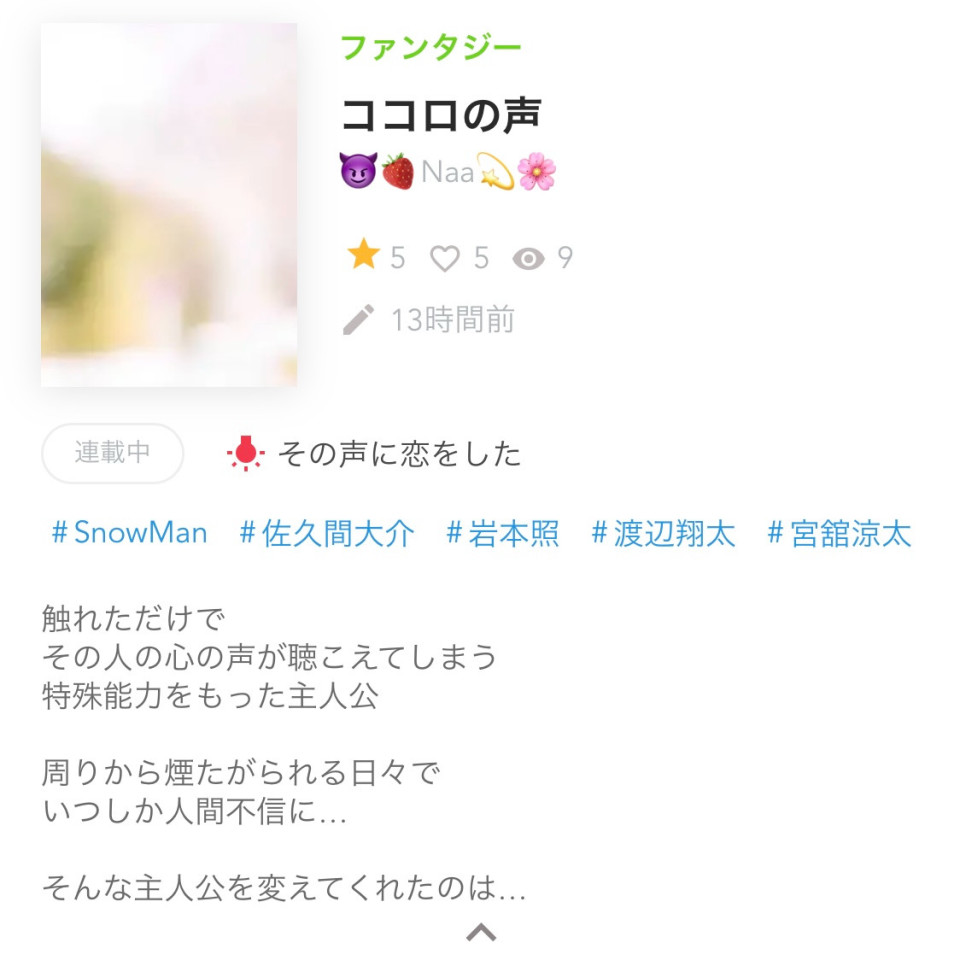This screenshot has width=960, height=978.
Task: Open the #宮舘涼太 hashtag
Action: pos(840,533)
